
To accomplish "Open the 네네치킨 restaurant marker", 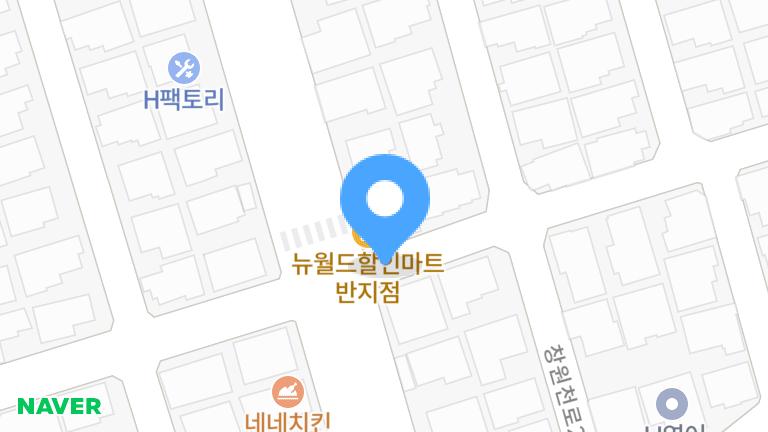I will [288, 390].
